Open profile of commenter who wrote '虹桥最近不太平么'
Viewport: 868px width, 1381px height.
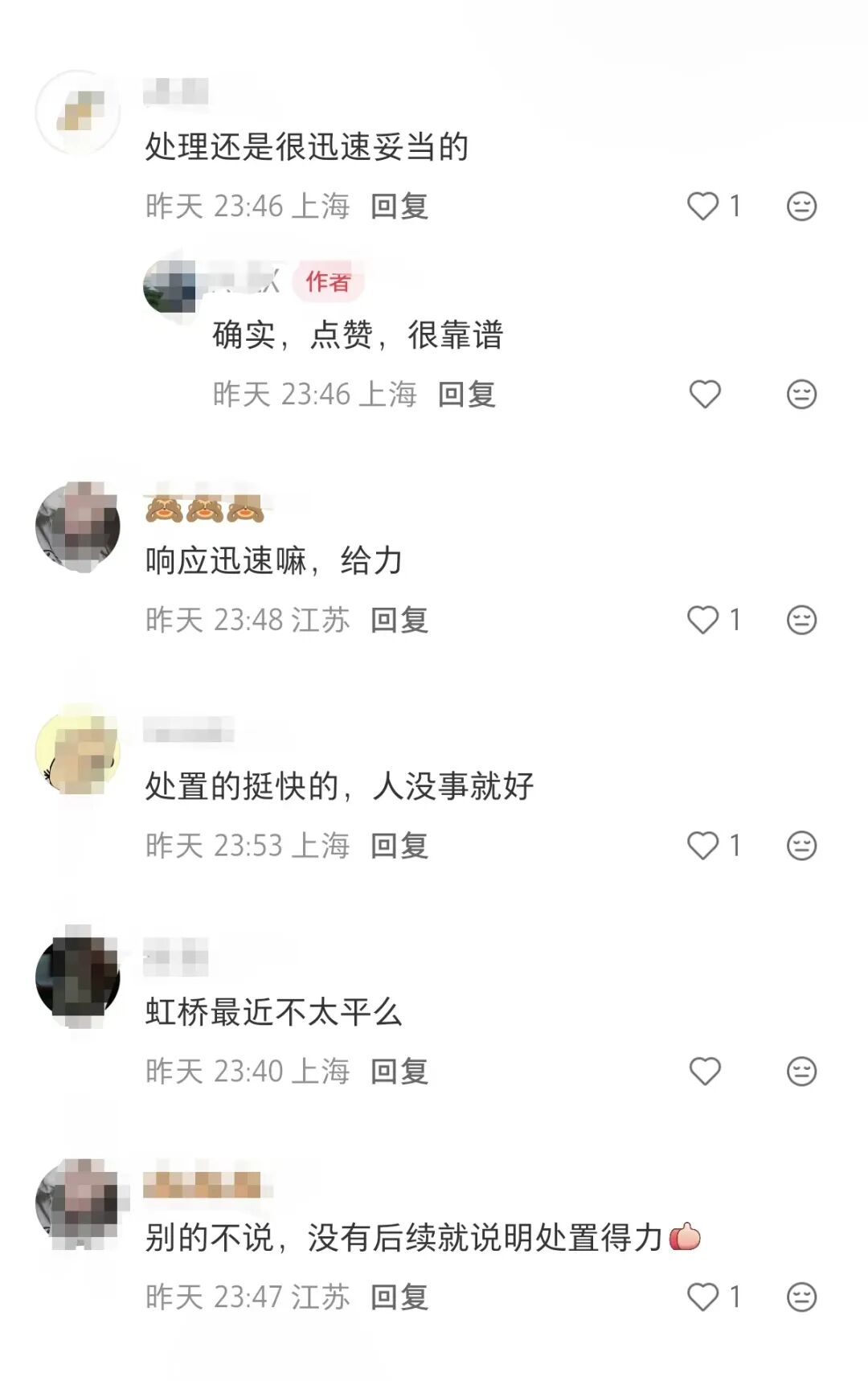[x=78, y=977]
